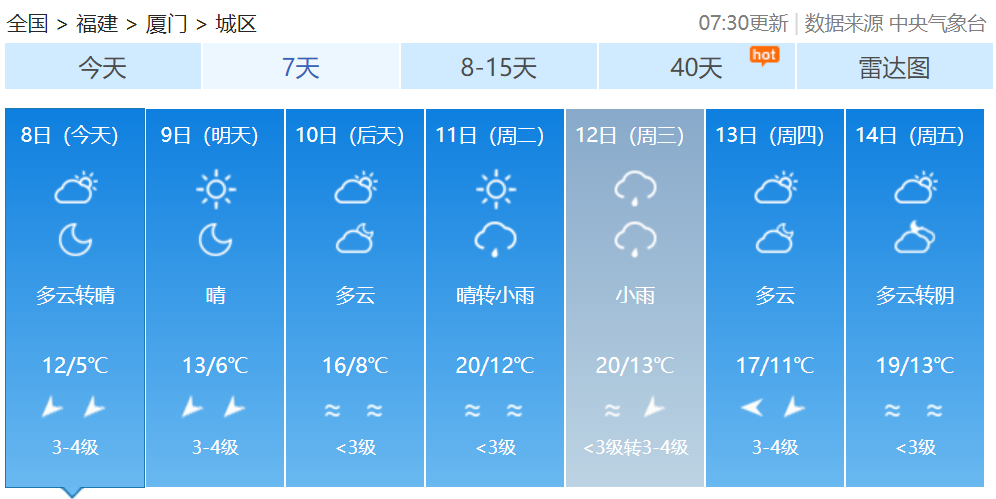Tap the 12日 (周三) forecast card
This screenshot has height=499, width=996.
tap(635, 297)
